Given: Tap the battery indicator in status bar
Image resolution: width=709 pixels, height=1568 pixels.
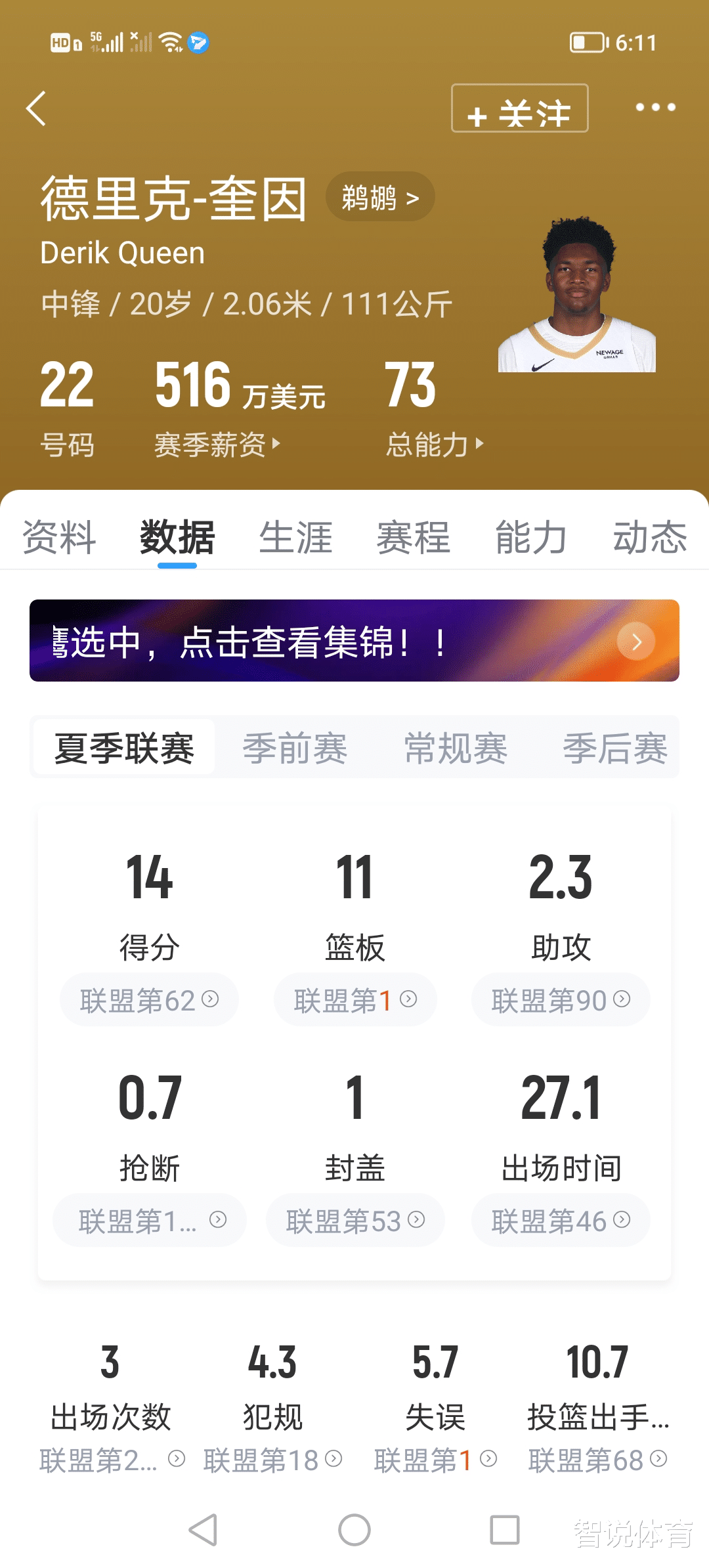Looking at the screenshot, I should pyautogui.click(x=586, y=41).
